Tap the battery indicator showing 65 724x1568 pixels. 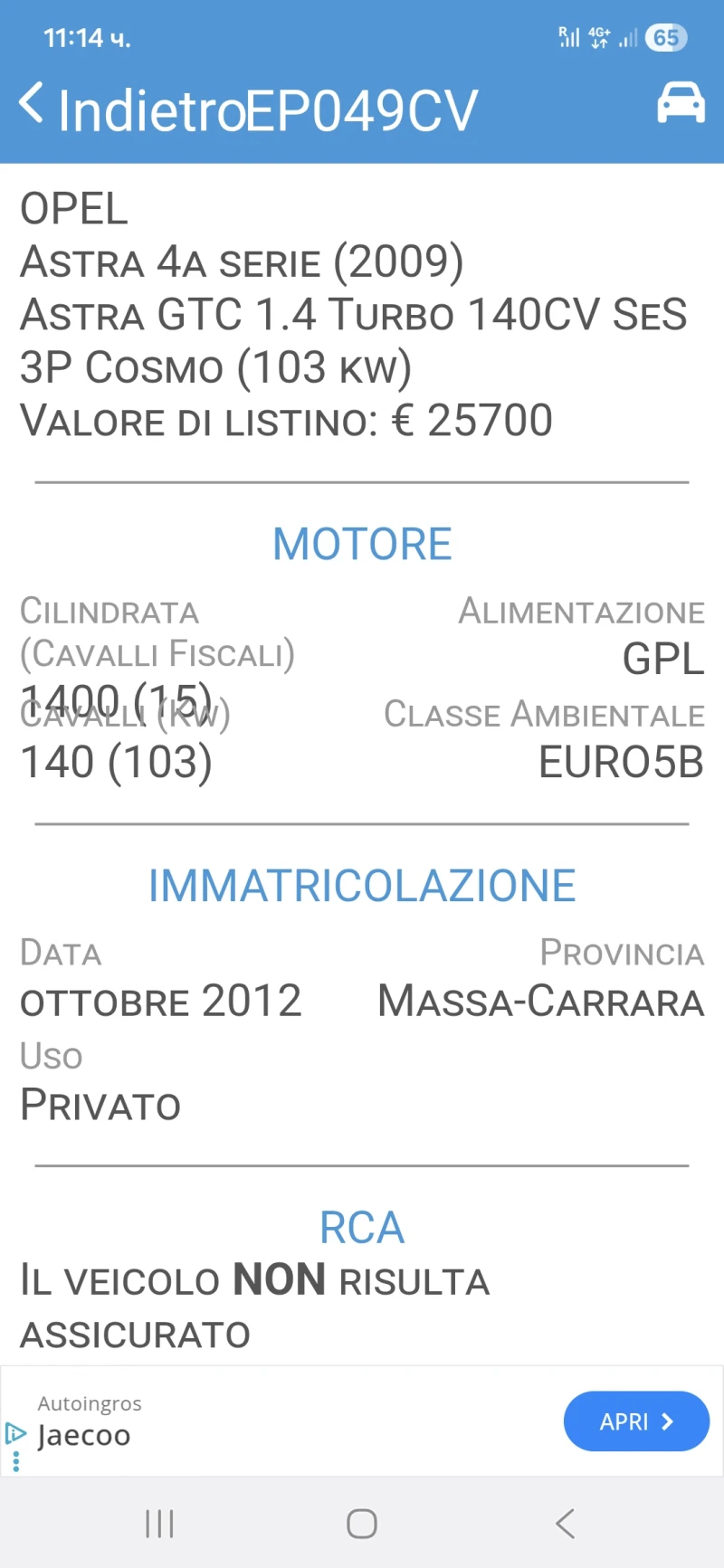665,37
